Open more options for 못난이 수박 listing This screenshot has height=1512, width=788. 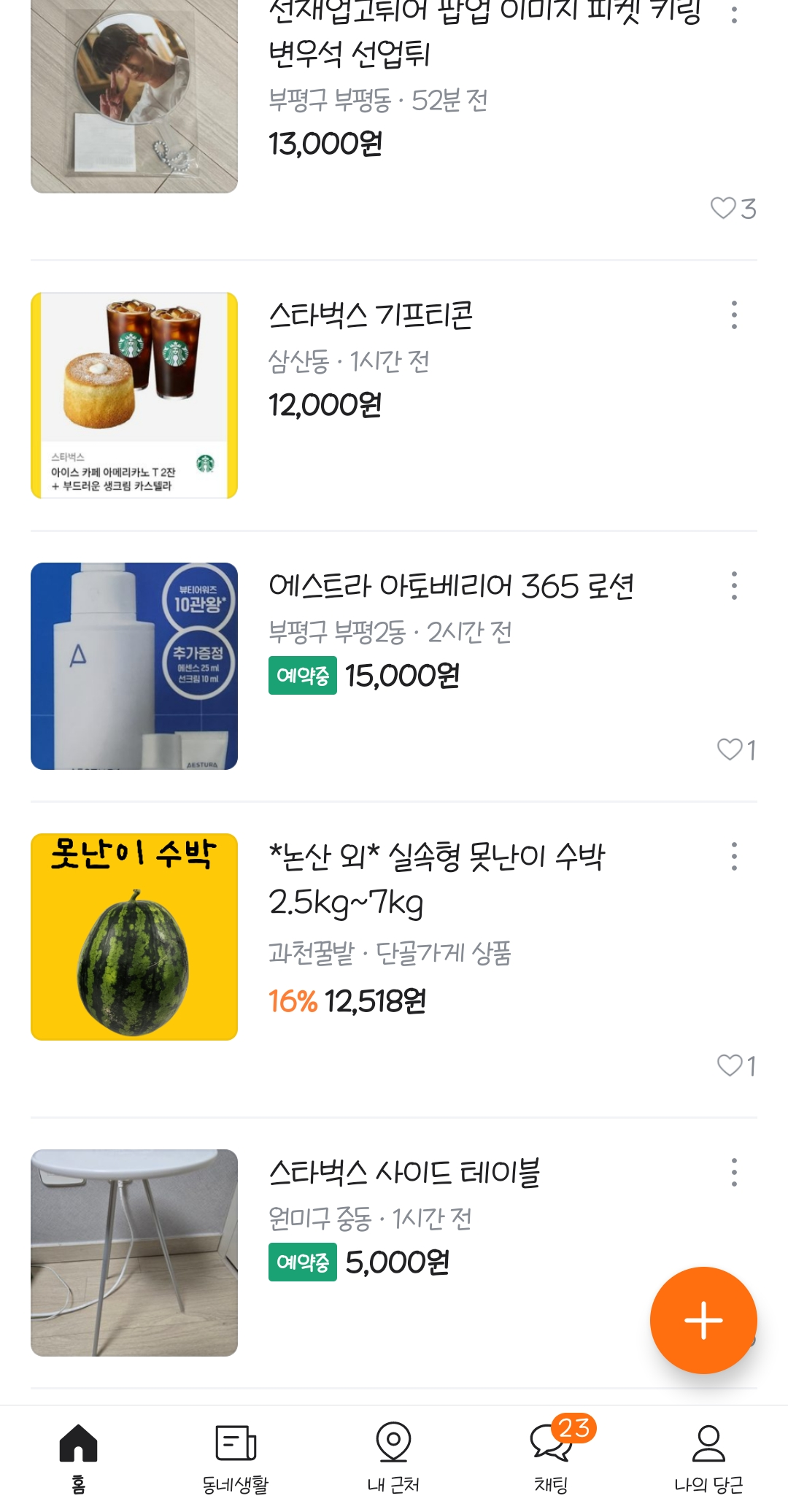(x=734, y=857)
